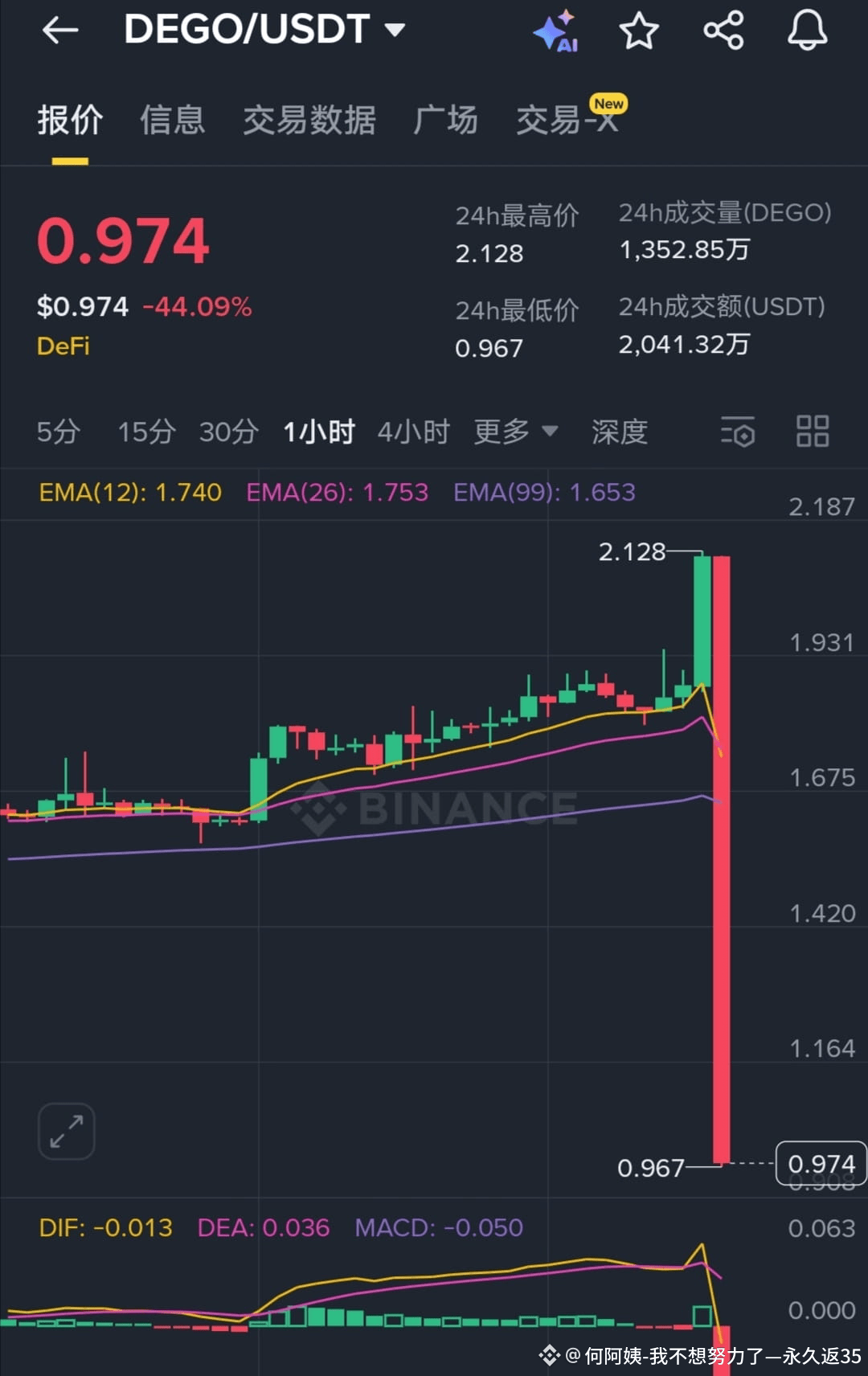This screenshot has width=868, height=1376.
Task: Open the DeFi category link
Action: point(63,346)
